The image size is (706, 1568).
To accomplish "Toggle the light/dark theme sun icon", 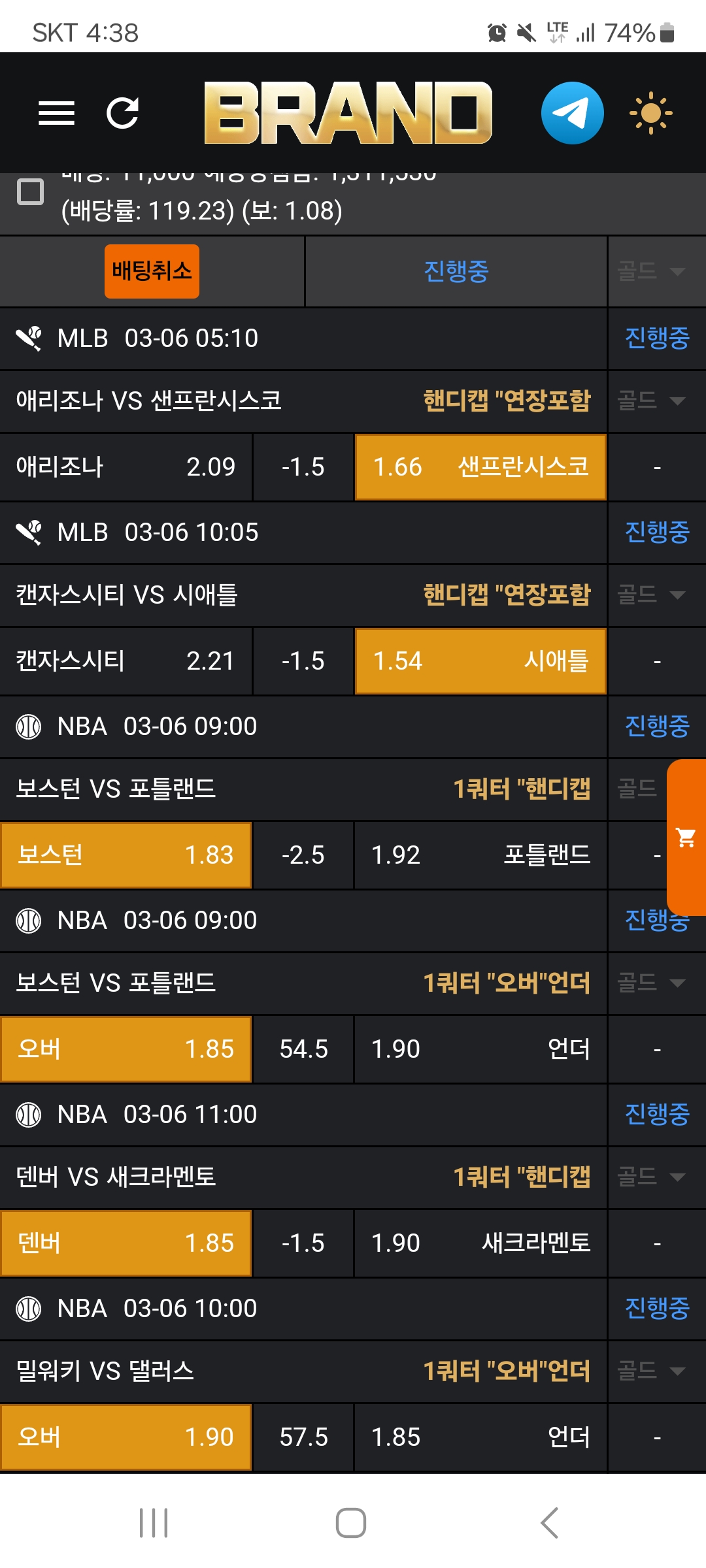I will [x=650, y=113].
